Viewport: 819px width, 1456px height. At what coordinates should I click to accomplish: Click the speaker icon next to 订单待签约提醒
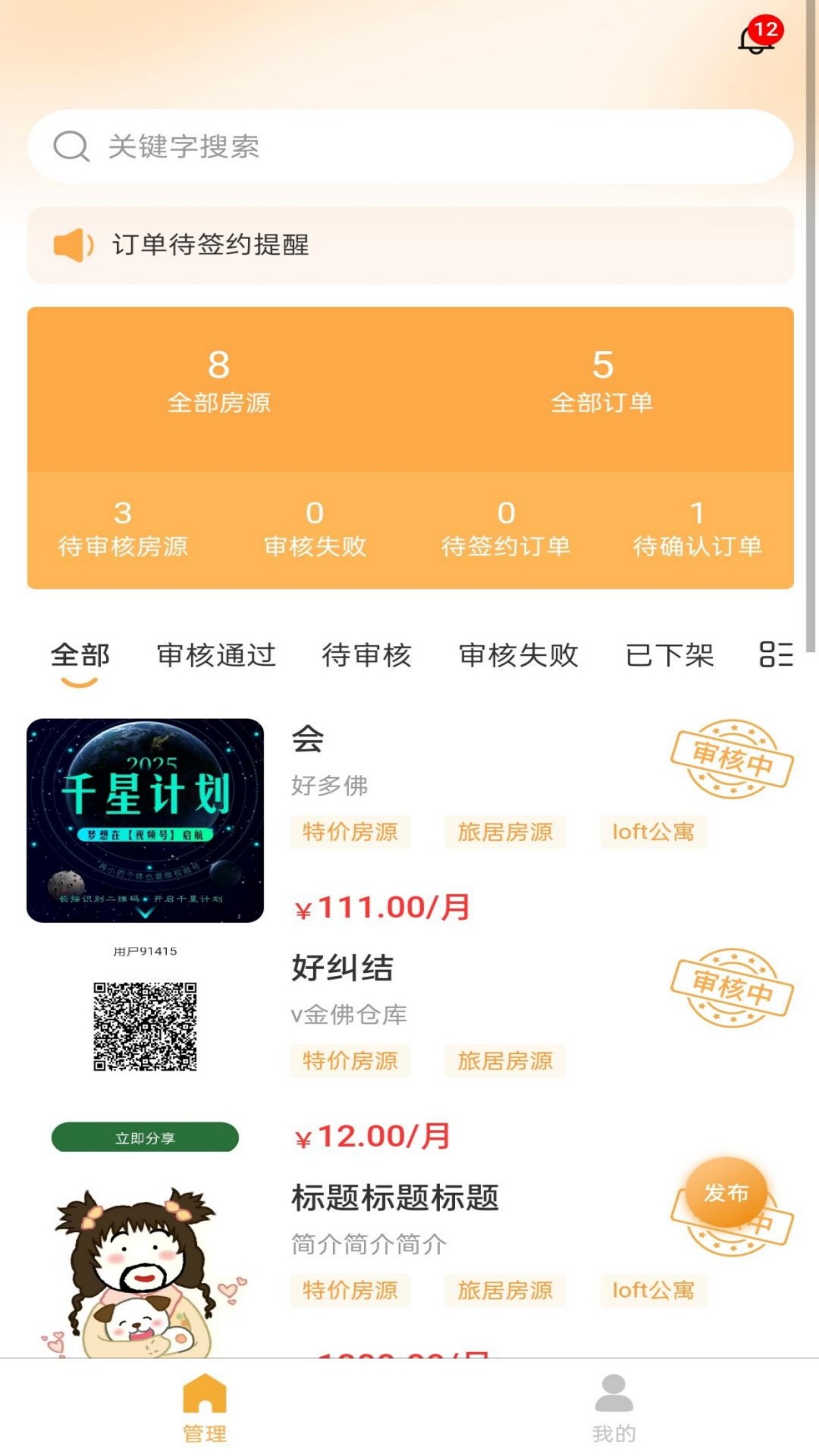[72, 244]
